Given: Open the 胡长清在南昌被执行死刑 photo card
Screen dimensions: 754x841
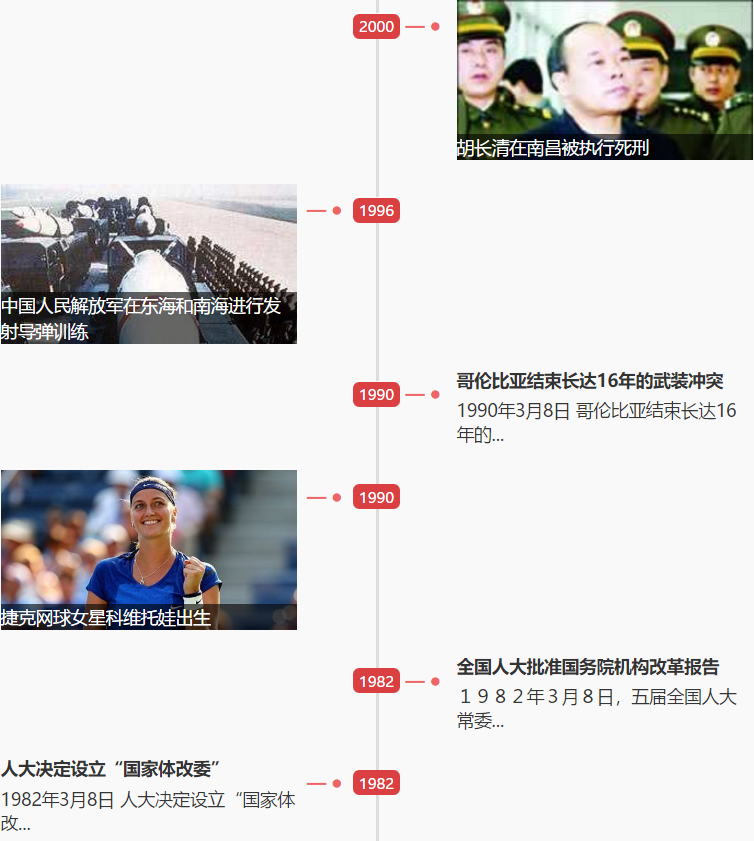Looking at the screenshot, I should 604,80.
